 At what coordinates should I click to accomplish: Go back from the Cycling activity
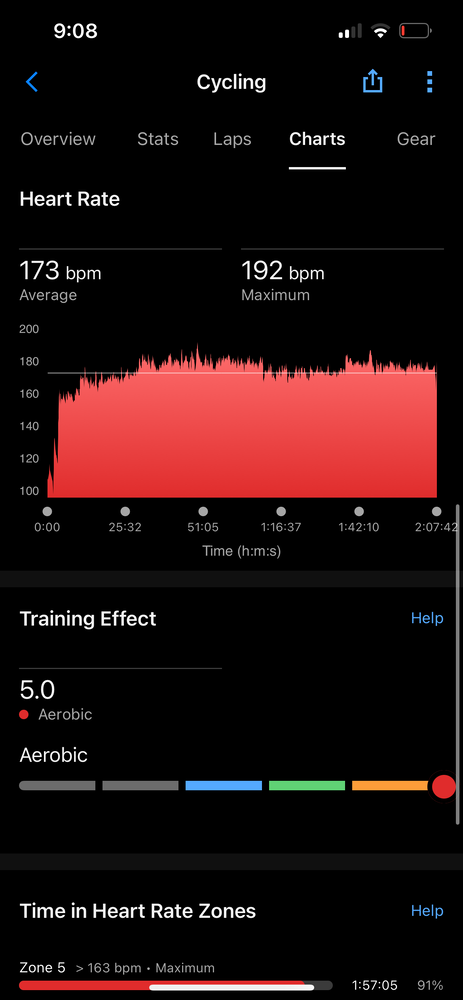point(32,82)
